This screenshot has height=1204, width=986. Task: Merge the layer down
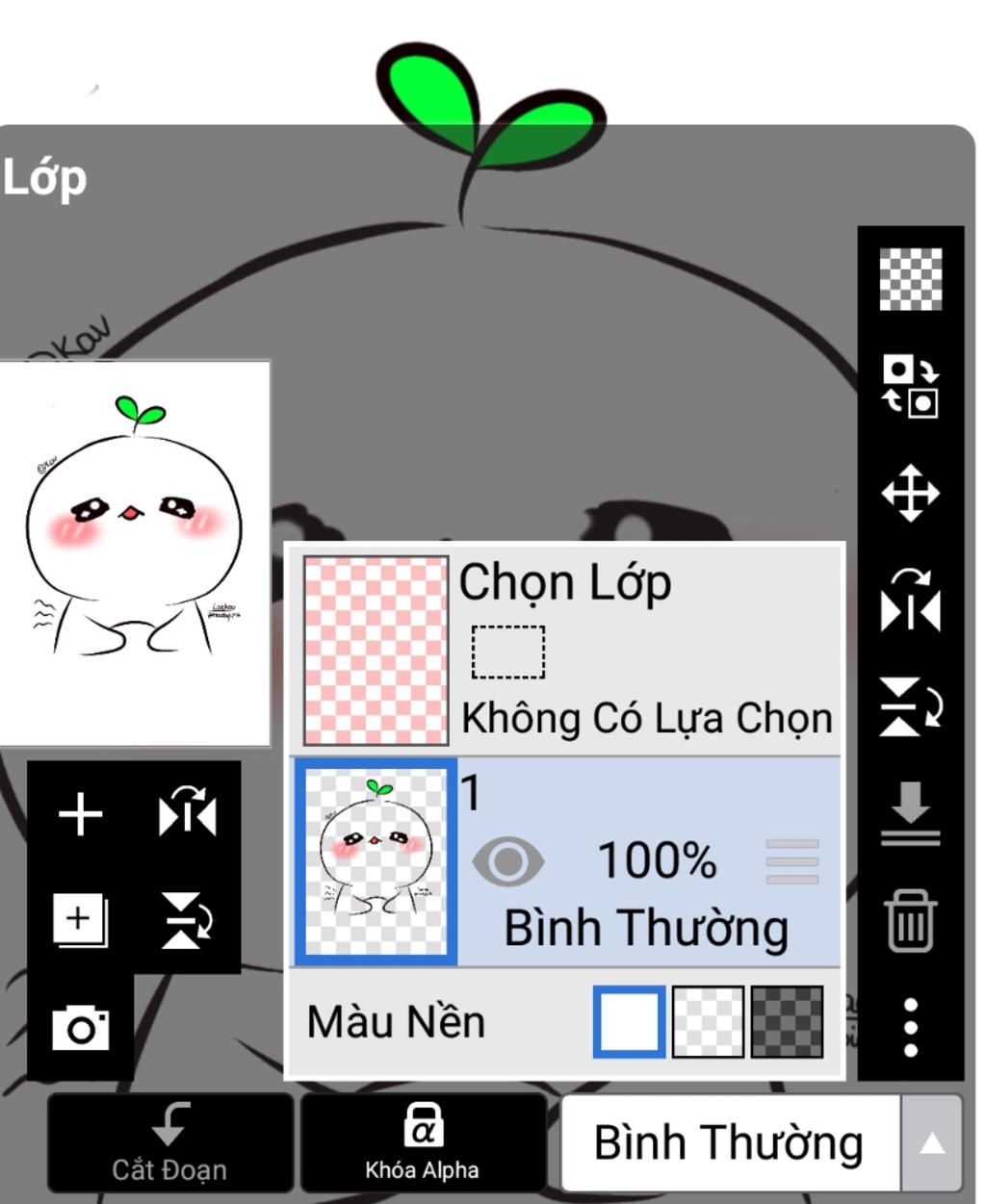tap(910, 814)
